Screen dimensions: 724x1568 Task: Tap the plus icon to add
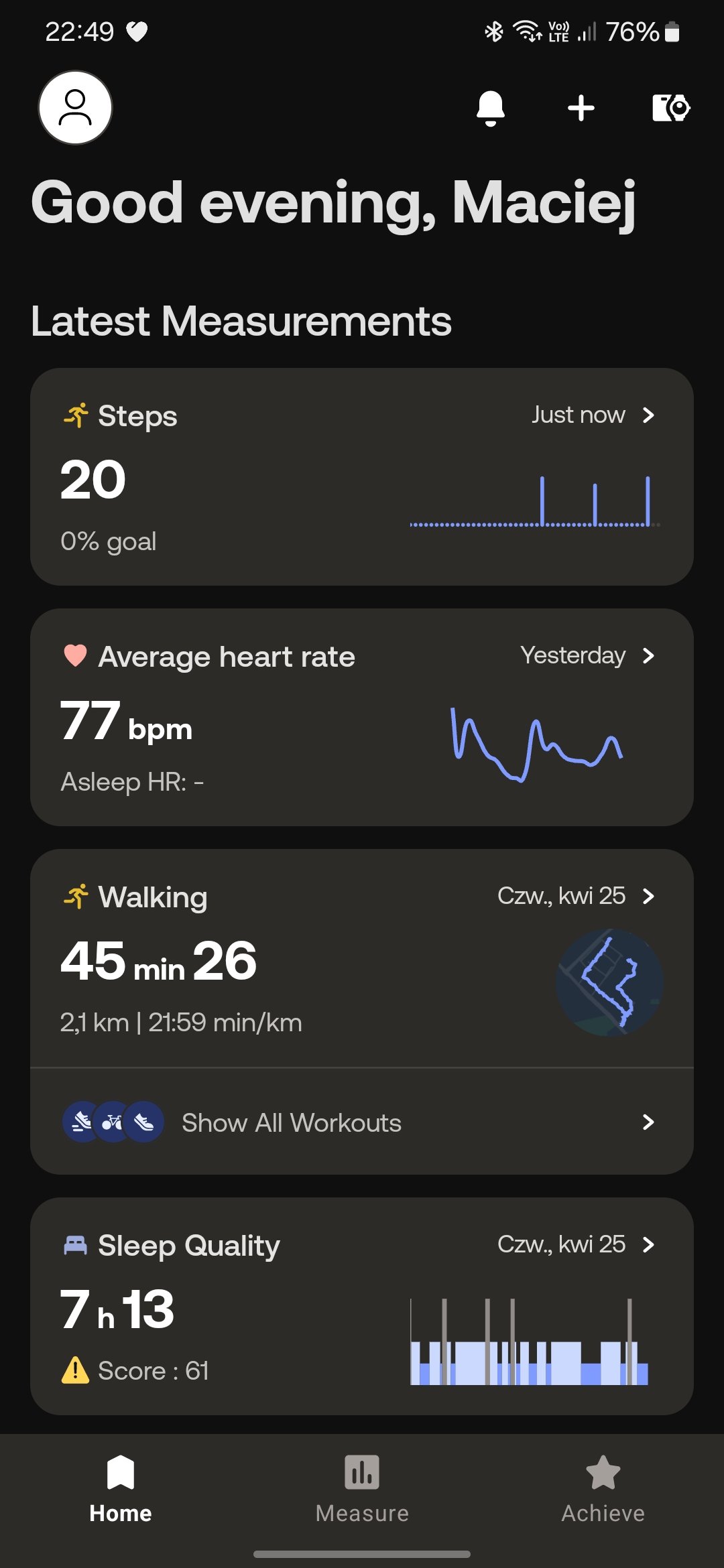pos(581,108)
